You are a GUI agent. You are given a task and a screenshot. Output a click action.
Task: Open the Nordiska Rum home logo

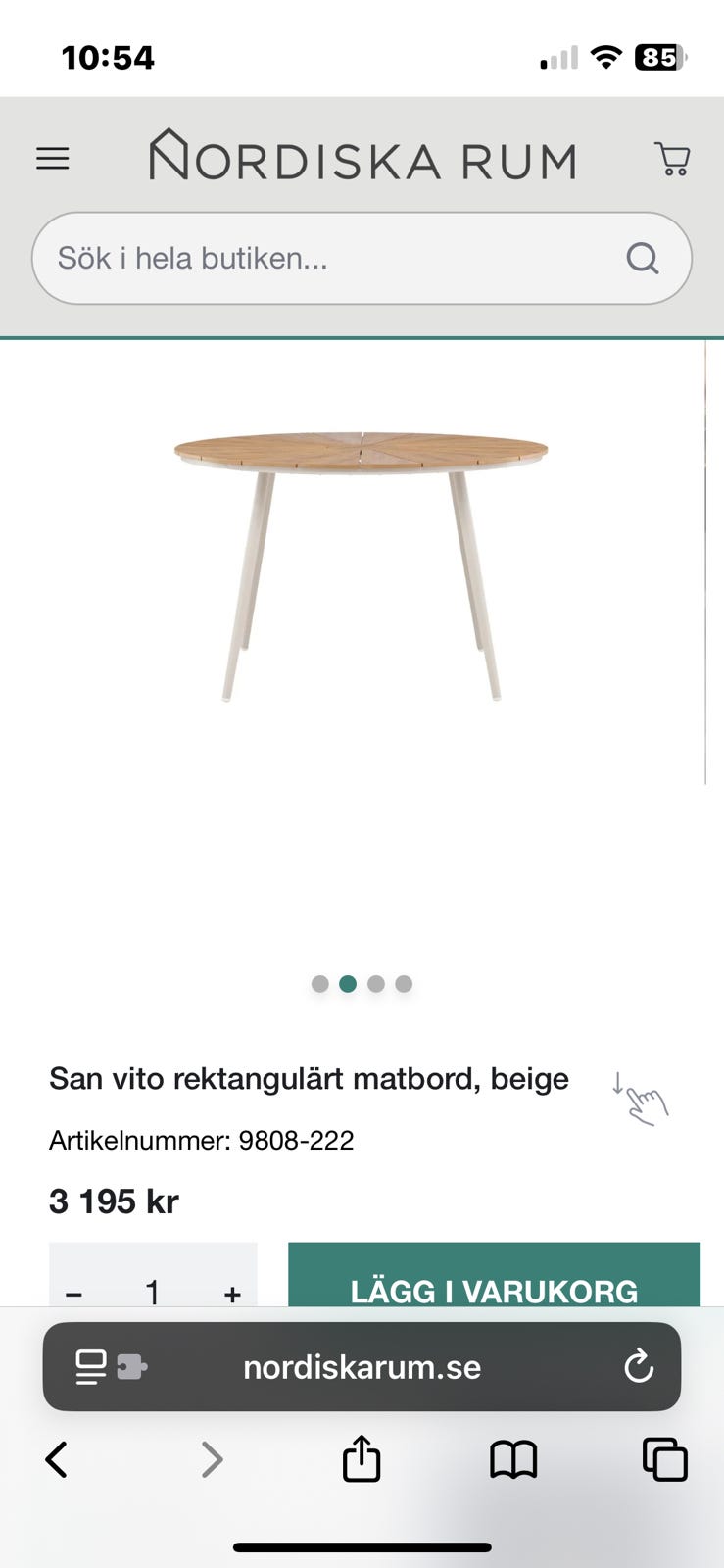pyautogui.click(x=362, y=158)
